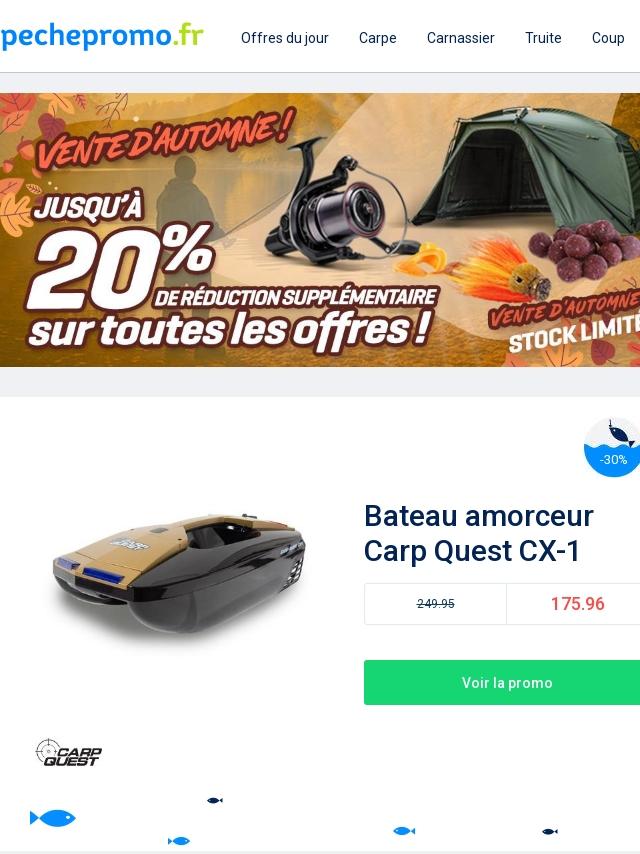640x854 pixels.
Task: Switch to the Carnassier category
Action: pyautogui.click(x=460, y=38)
